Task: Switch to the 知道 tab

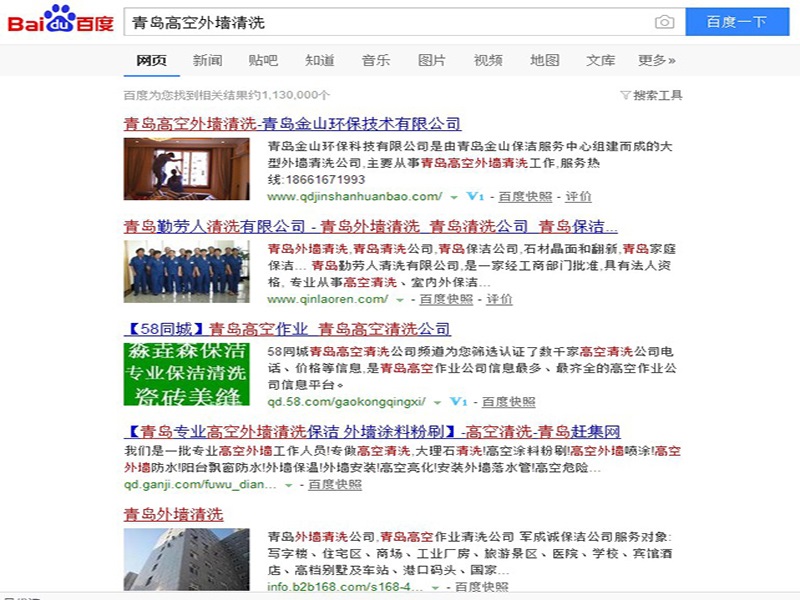Action: tap(320, 61)
